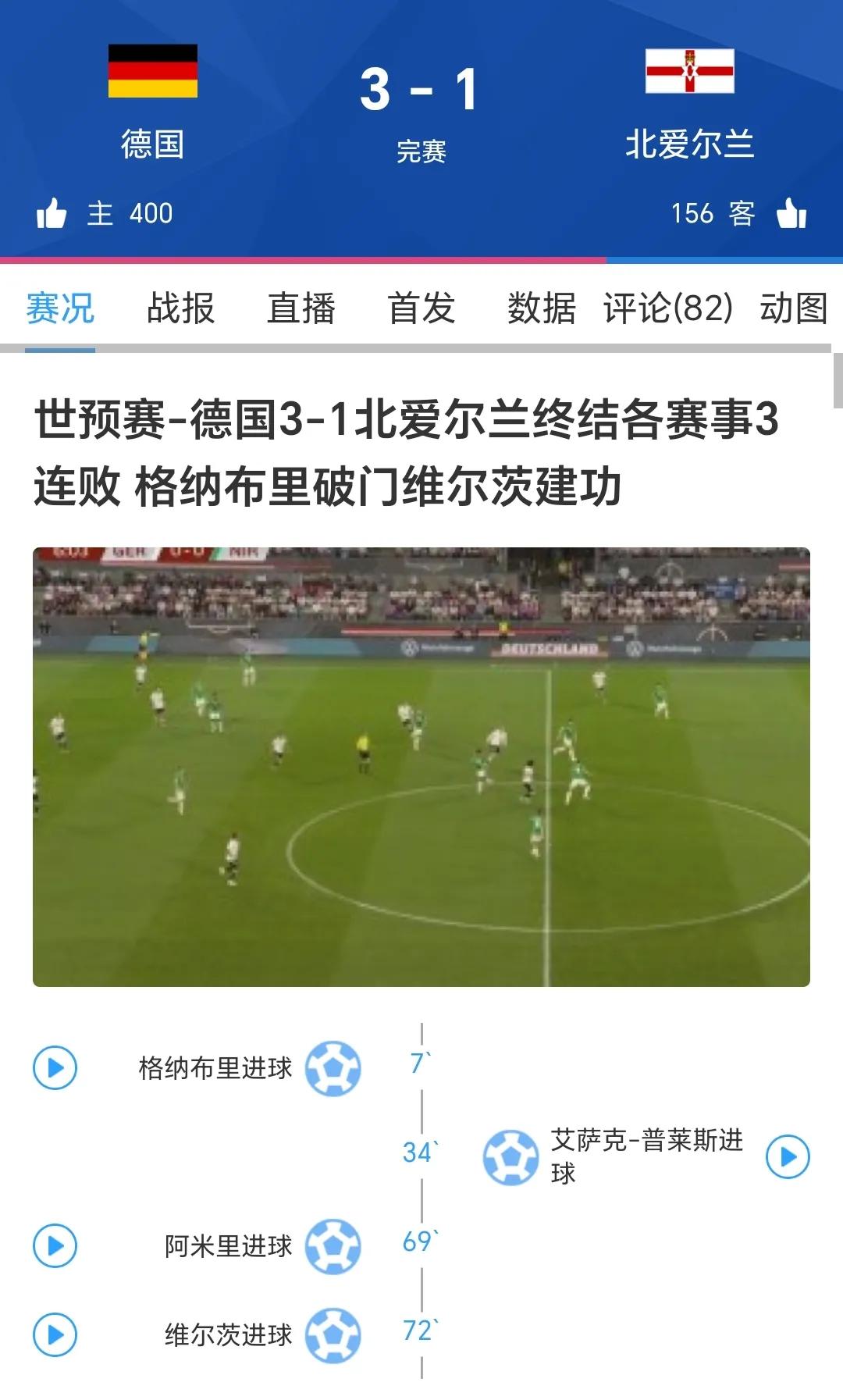The image size is (843, 1400).
Task: Play the 阿米里进球 goal clip
Action: 55,1245
